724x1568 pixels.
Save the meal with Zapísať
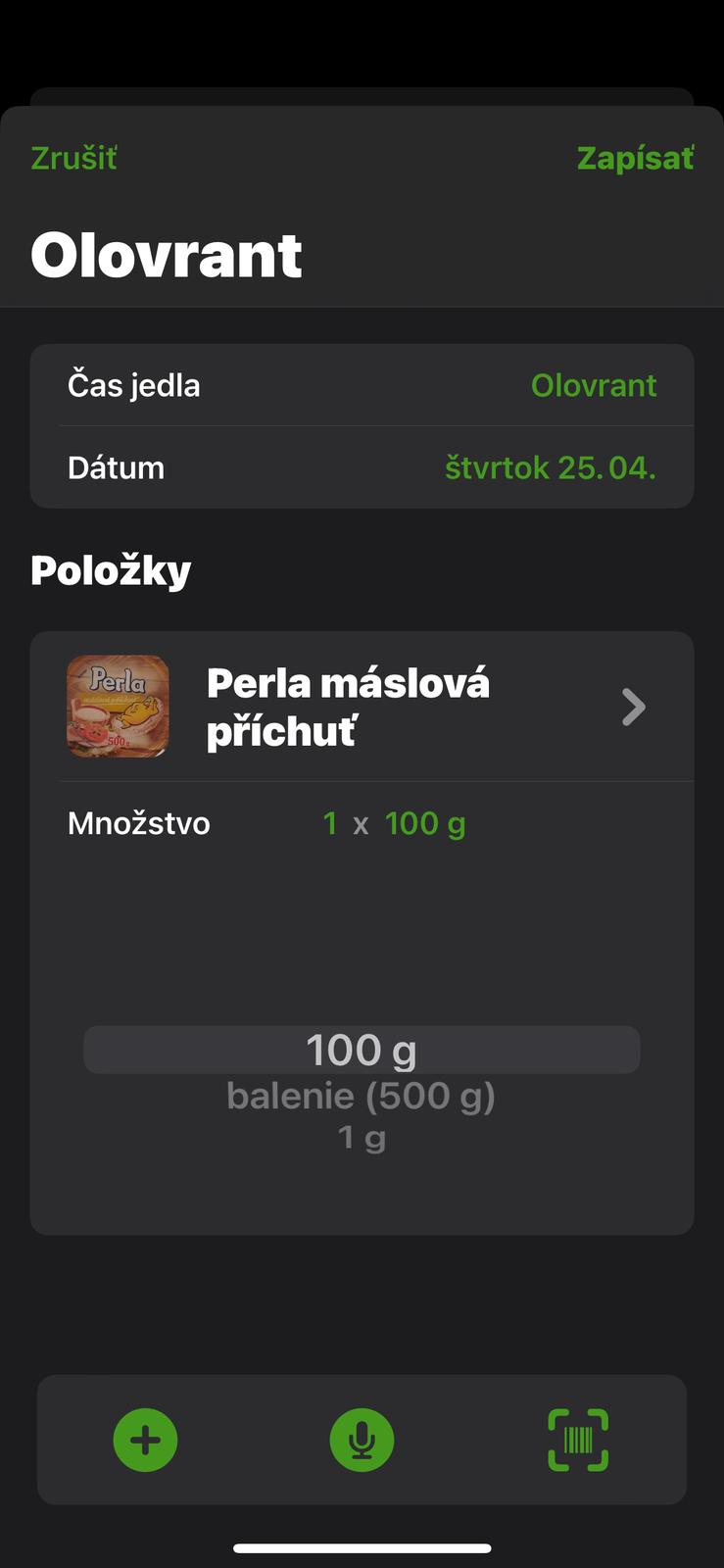click(x=635, y=158)
